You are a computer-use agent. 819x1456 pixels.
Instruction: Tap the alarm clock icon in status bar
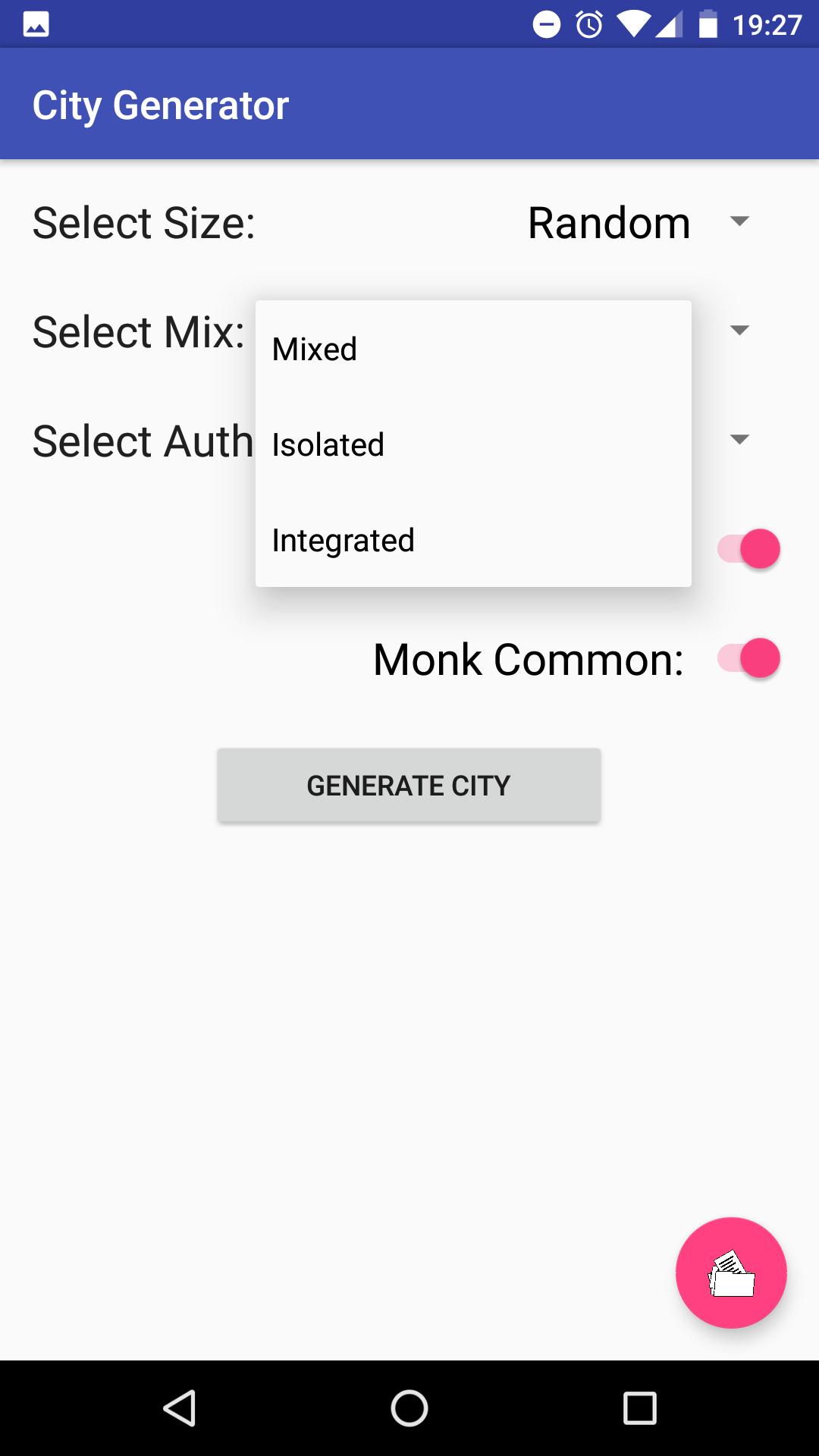[590, 23]
